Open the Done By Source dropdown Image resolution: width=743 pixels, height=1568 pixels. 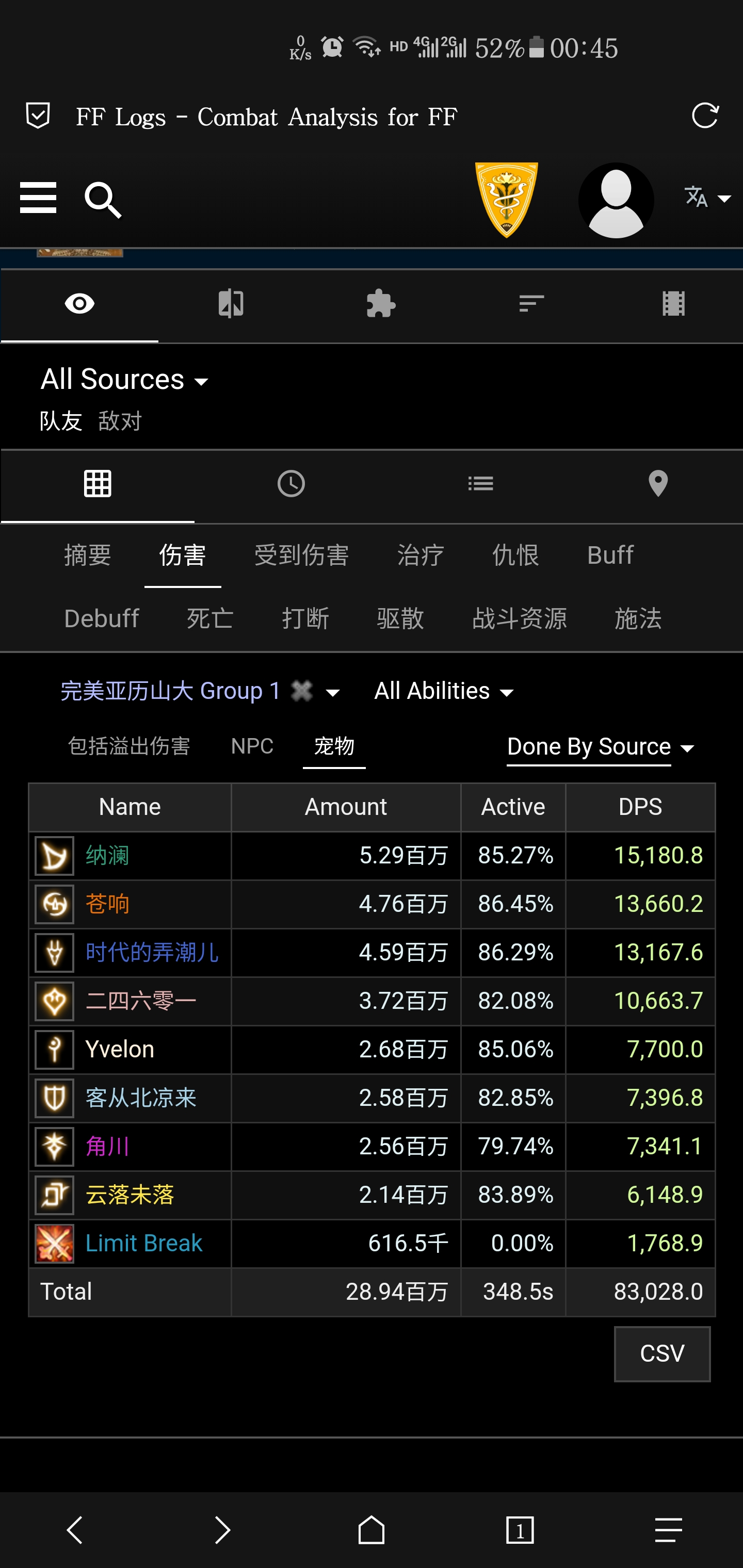click(x=588, y=747)
